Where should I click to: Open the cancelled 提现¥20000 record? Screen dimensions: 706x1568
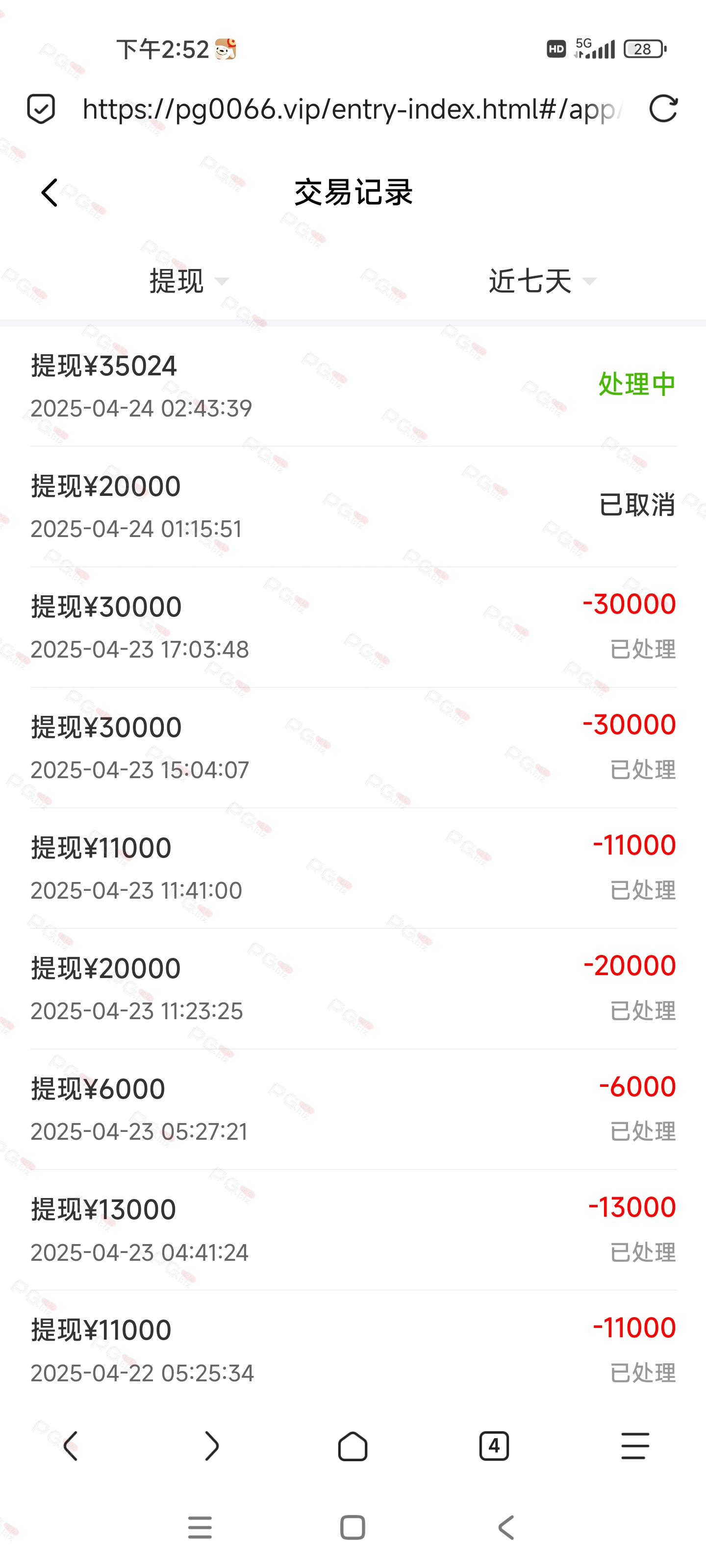pyautogui.click(x=353, y=507)
